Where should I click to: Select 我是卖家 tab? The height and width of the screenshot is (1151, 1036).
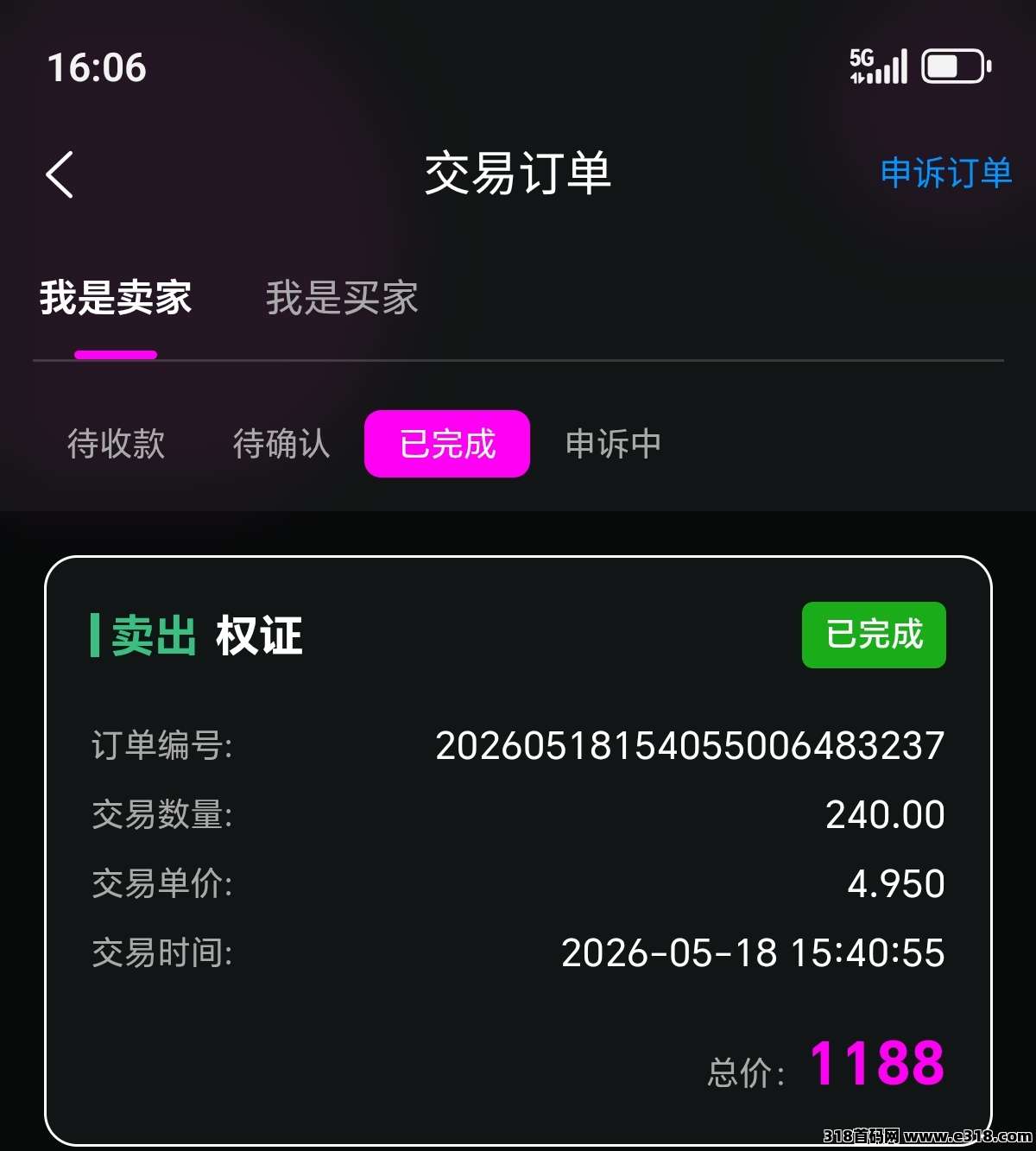(116, 298)
